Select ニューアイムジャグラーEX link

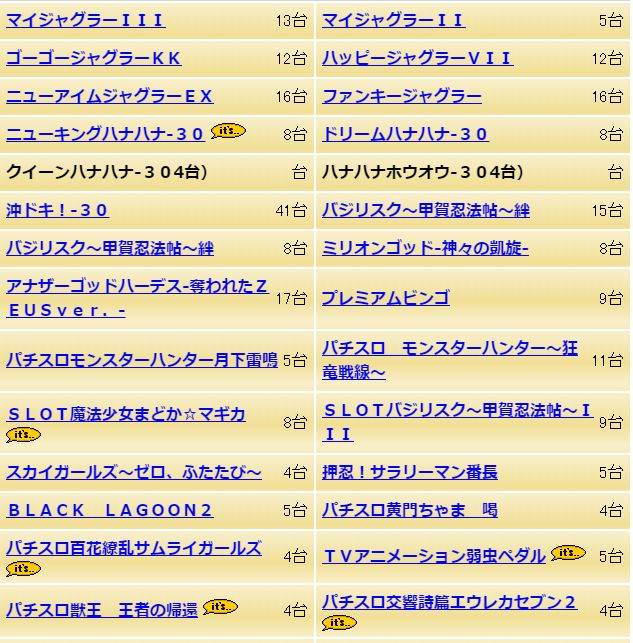110,96
